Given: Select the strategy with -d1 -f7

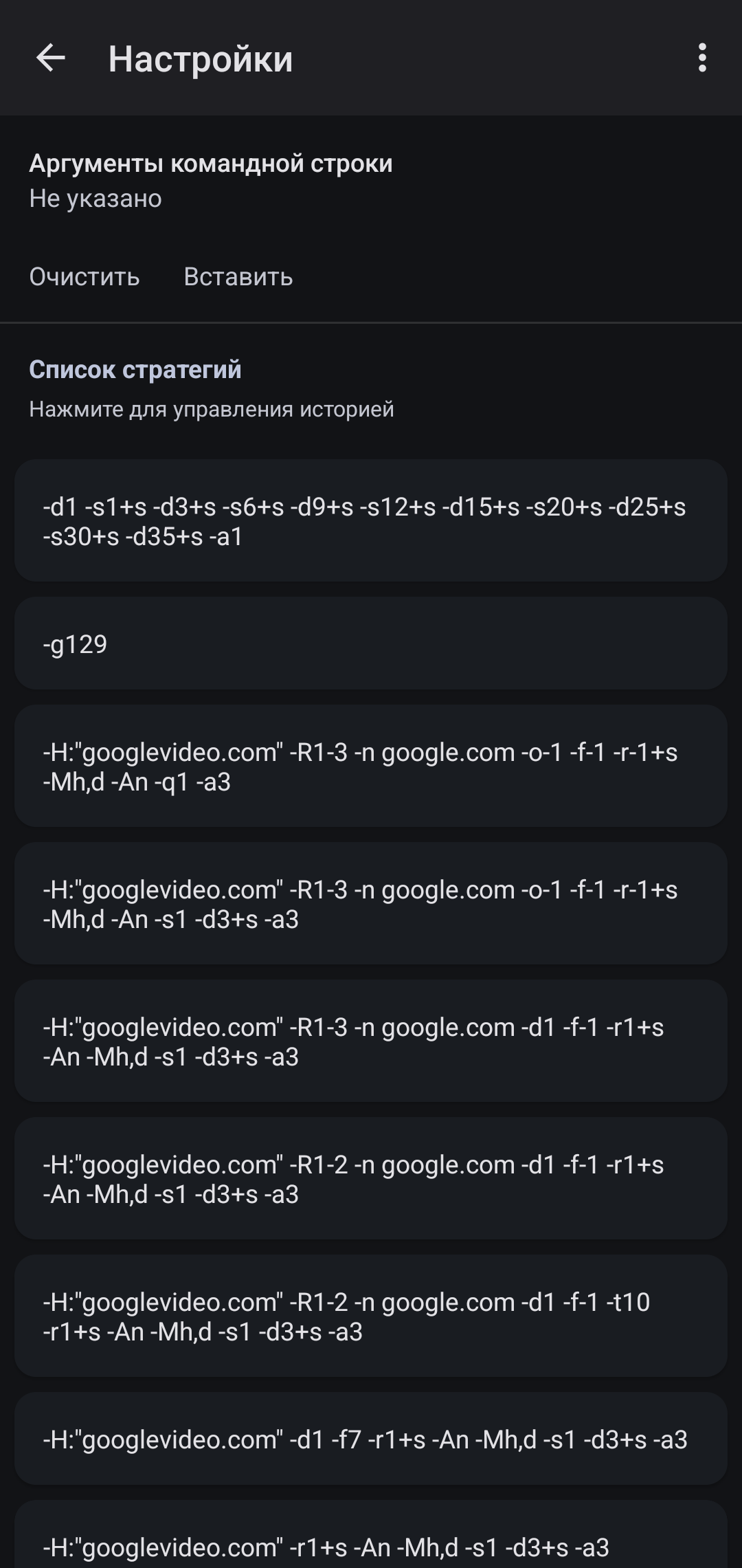Looking at the screenshot, I should (371, 1439).
